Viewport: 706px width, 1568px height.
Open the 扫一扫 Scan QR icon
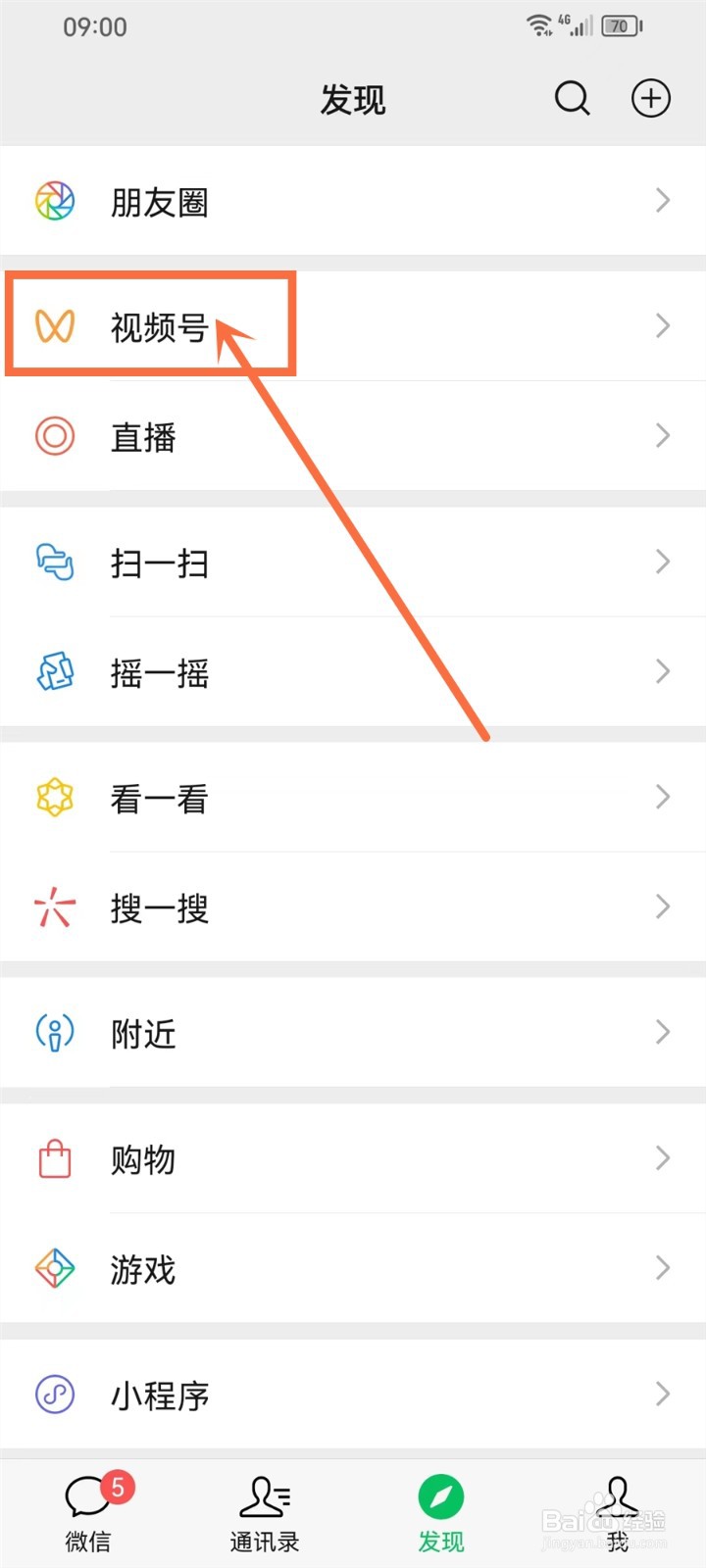click(x=56, y=563)
